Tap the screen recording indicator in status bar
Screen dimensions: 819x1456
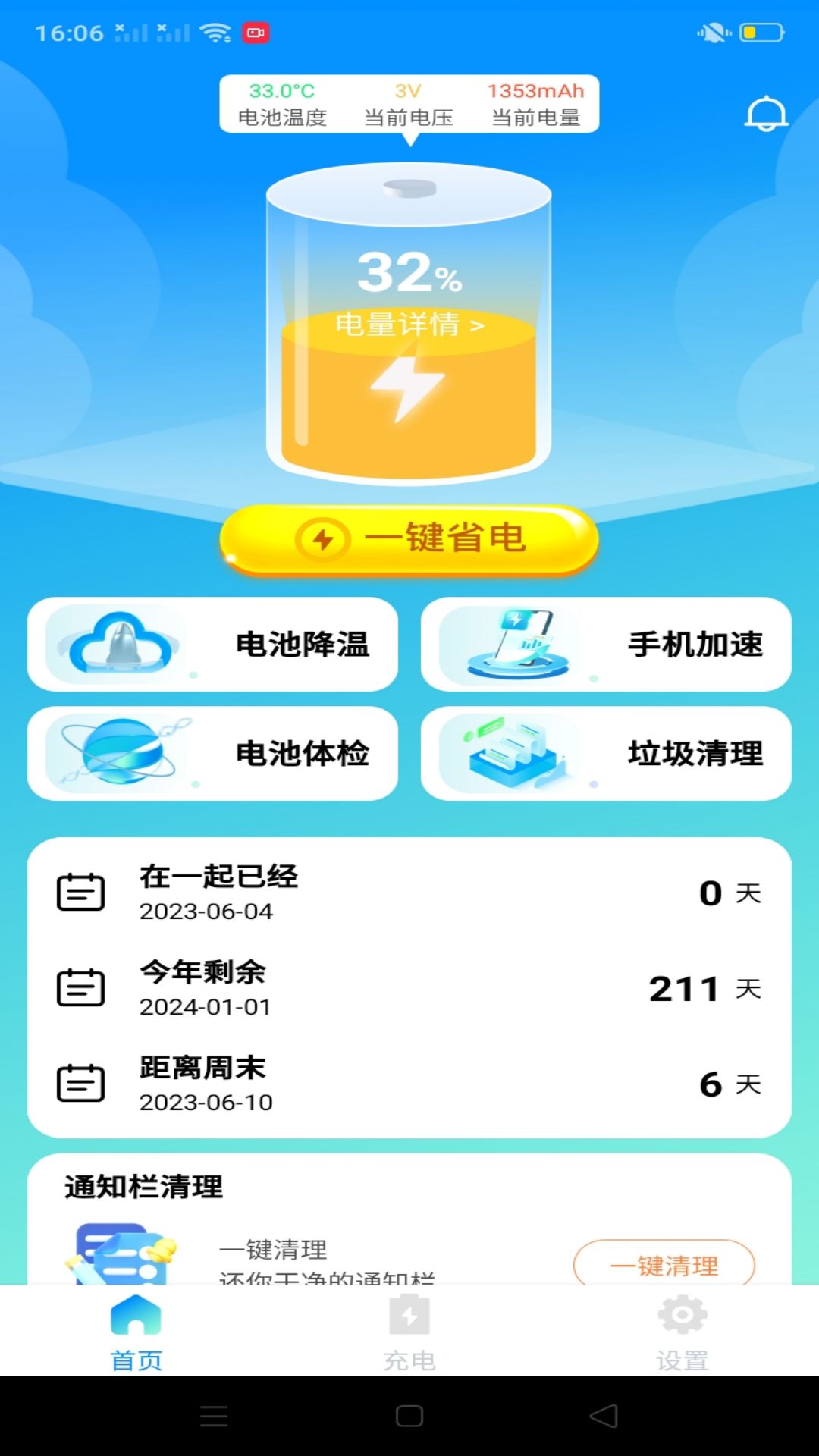pos(256,33)
